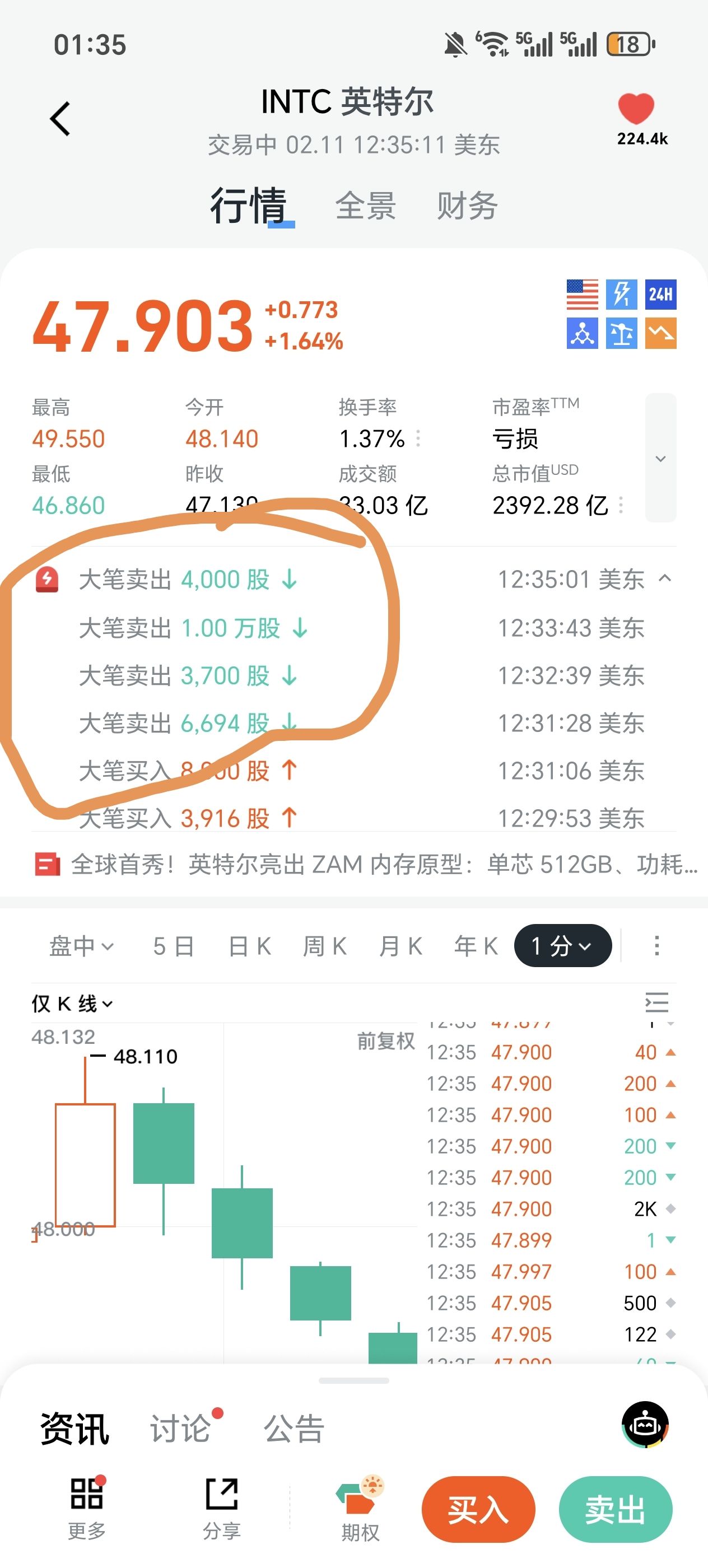Tap the orange 买入 button
This screenshot has width=708, height=1568.
pos(478,1510)
